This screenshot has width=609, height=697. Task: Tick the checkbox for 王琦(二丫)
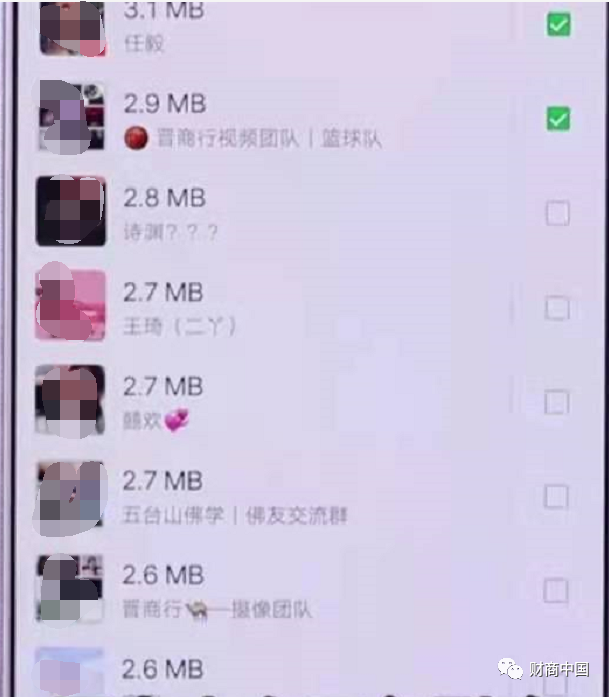pos(556,308)
